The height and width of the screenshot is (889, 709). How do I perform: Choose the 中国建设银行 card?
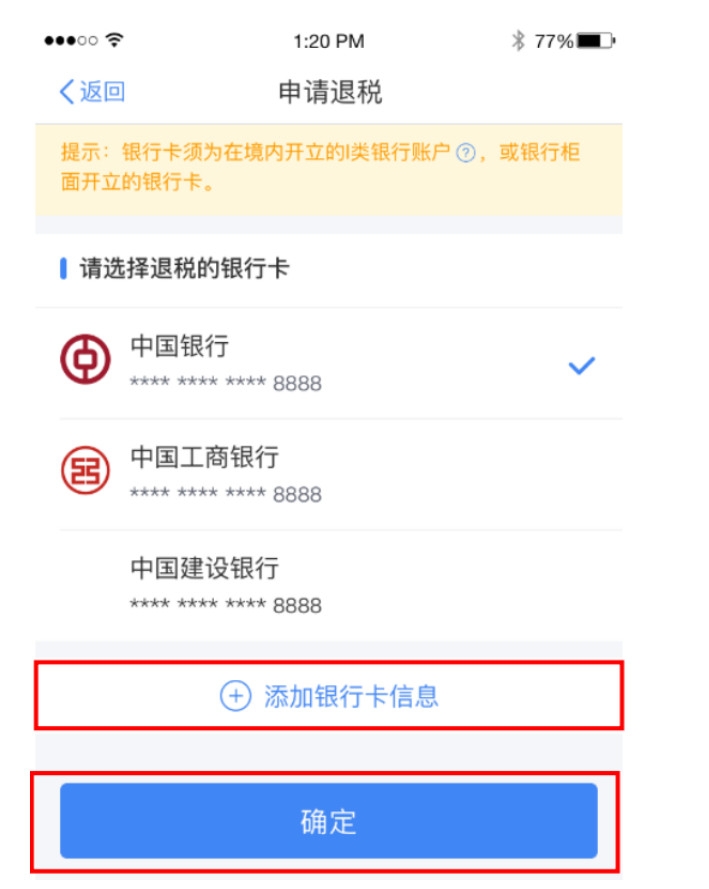pyautogui.click(x=330, y=586)
